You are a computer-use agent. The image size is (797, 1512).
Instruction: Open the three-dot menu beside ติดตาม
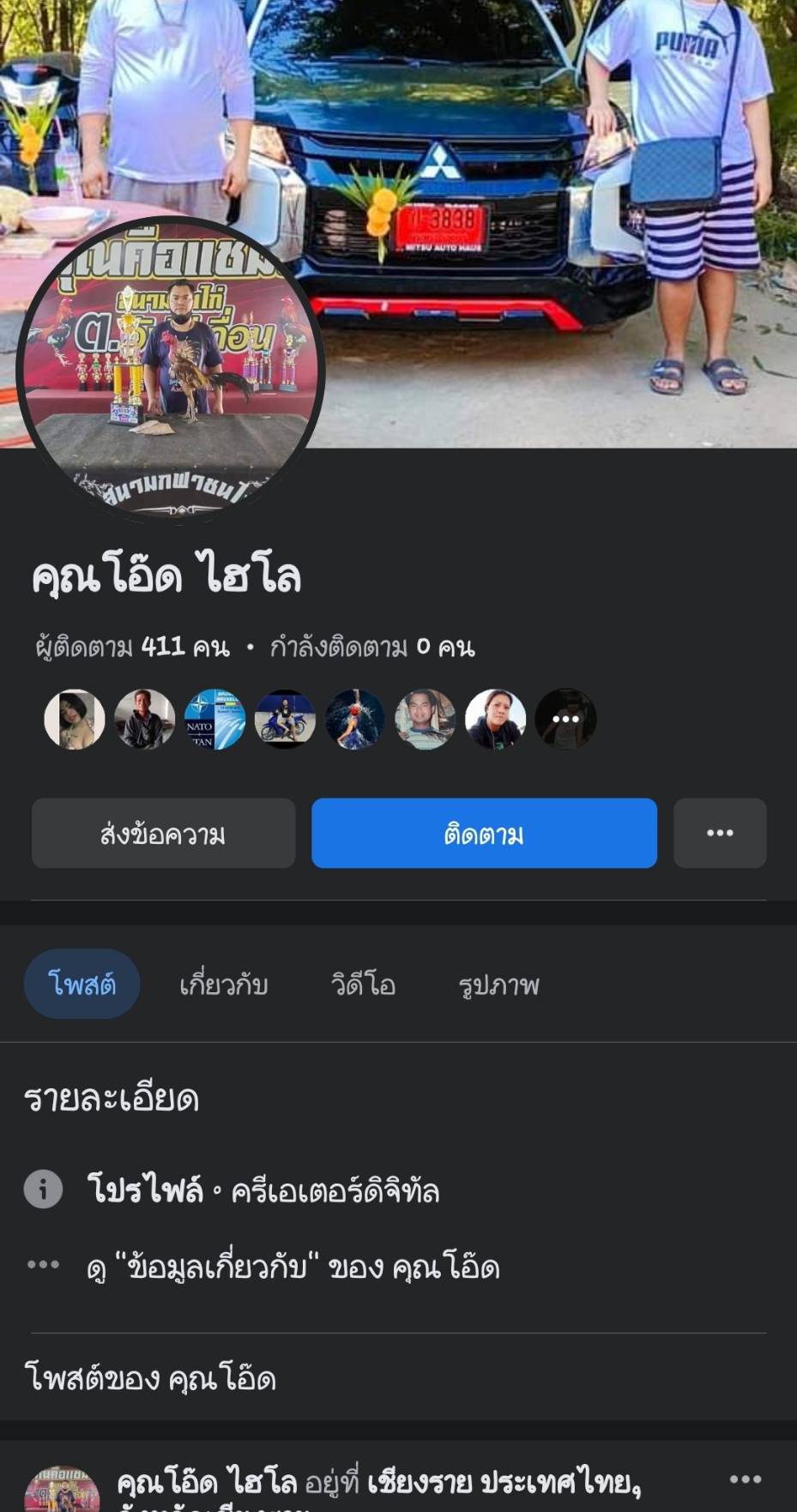[x=720, y=834]
